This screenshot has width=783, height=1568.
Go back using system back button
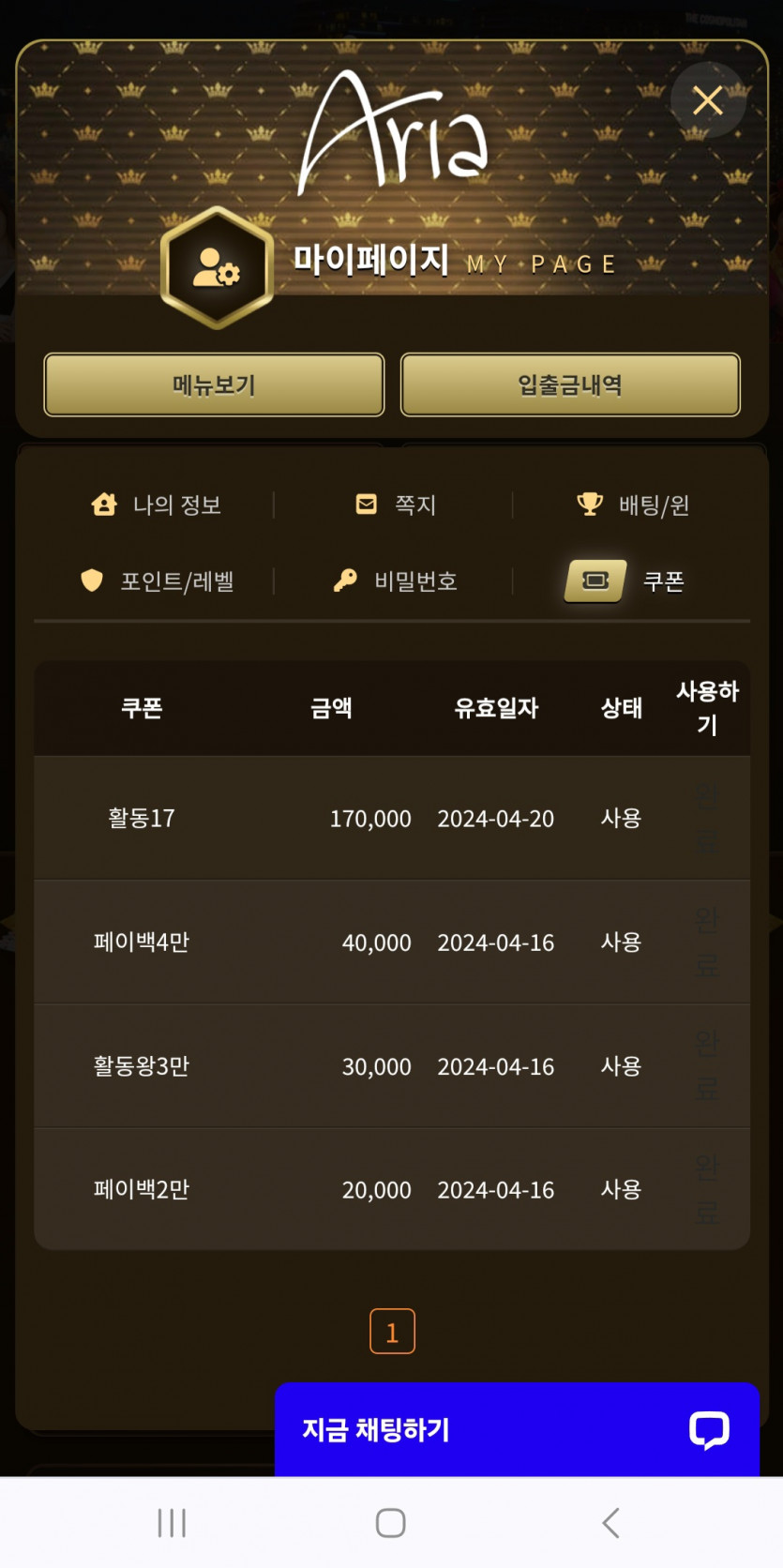pos(610,1523)
